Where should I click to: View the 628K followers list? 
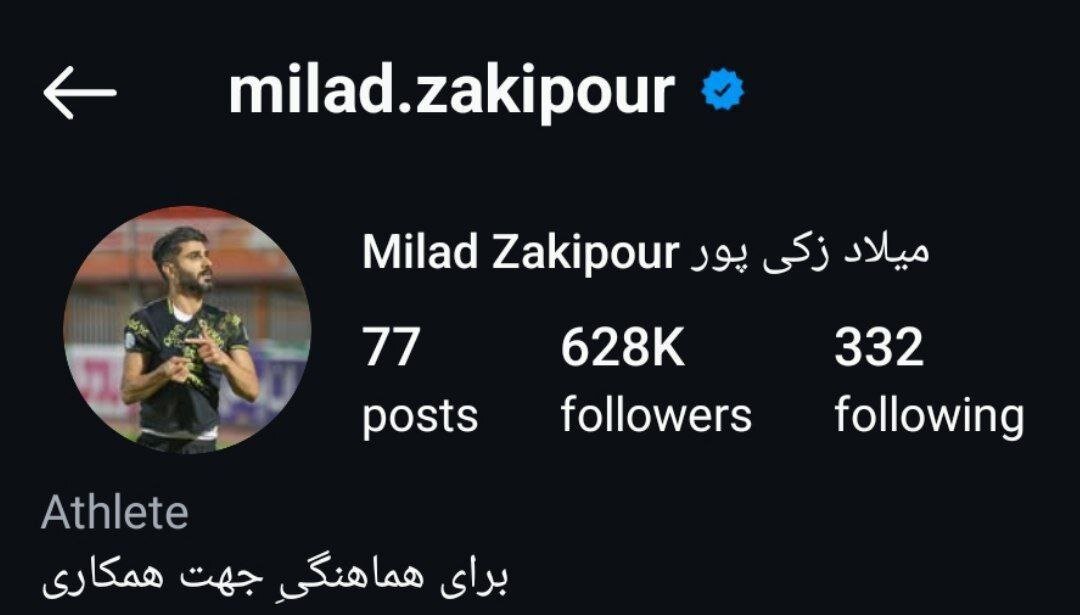(x=655, y=381)
